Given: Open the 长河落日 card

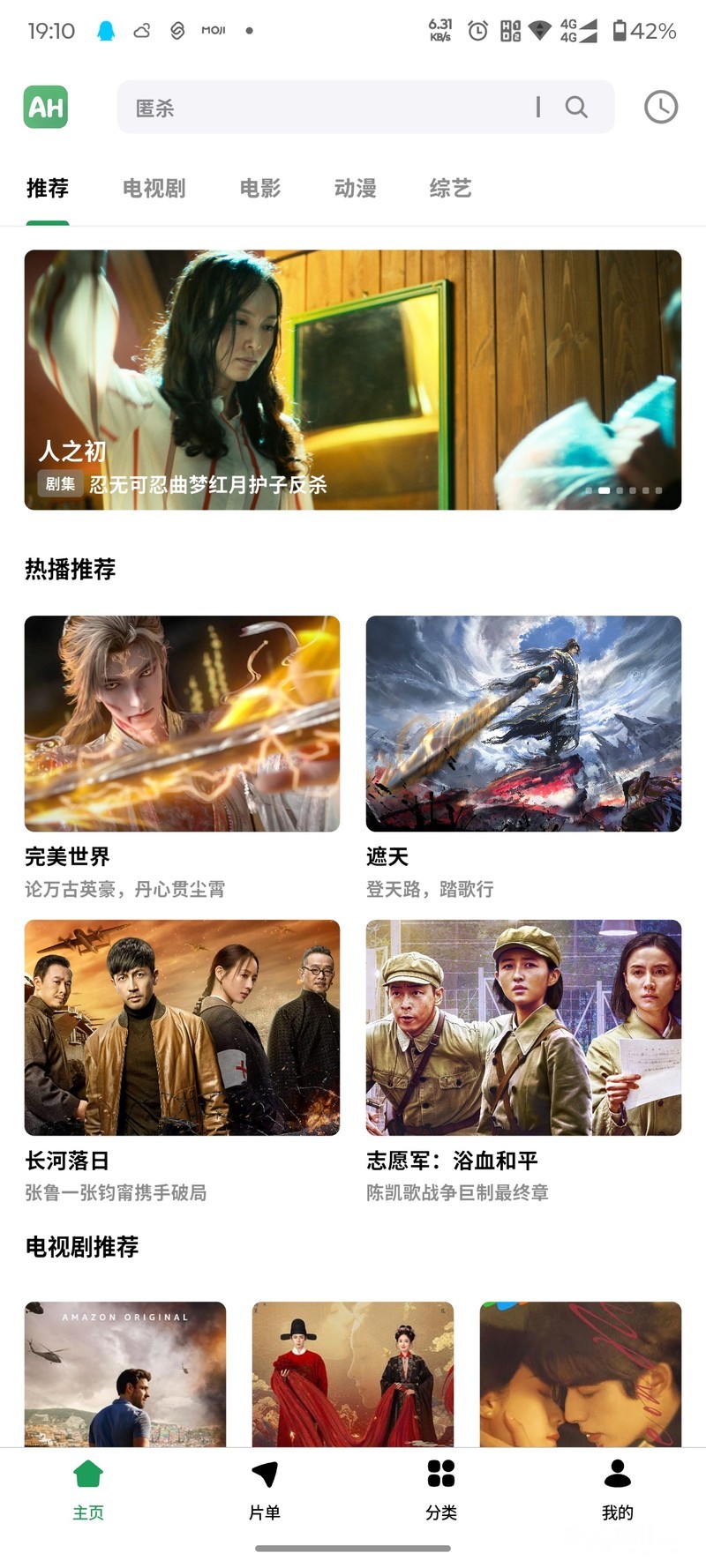Looking at the screenshot, I should 182,1027.
